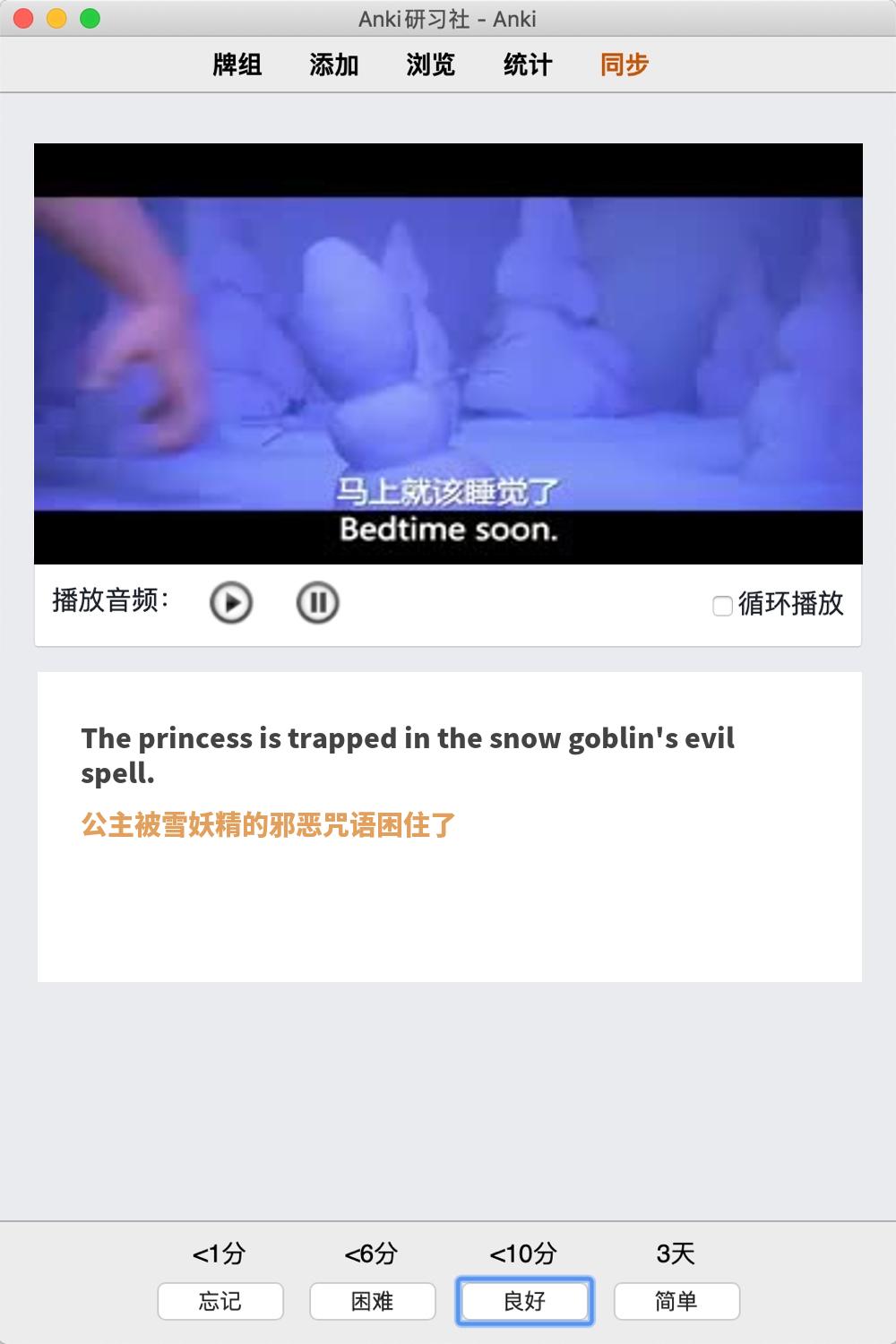Viewport: 896px width, 1344px height.
Task: Open the 牌组 decks view
Action: coord(237,65)
